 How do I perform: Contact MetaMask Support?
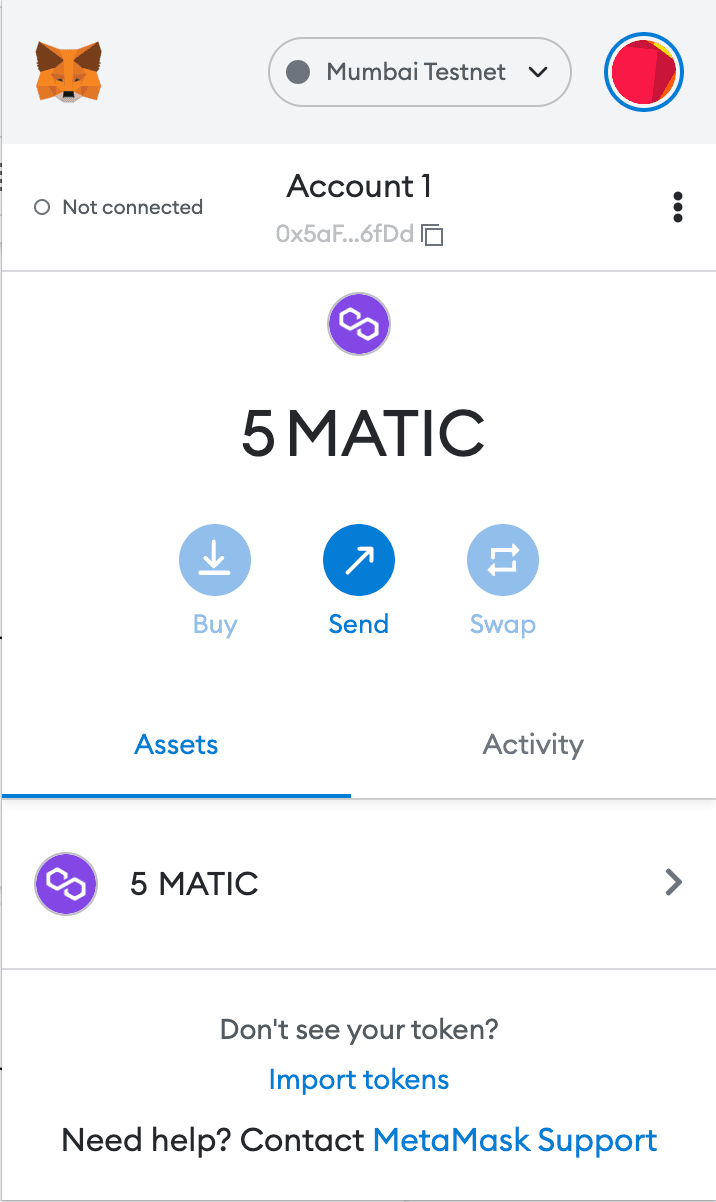515,1140
